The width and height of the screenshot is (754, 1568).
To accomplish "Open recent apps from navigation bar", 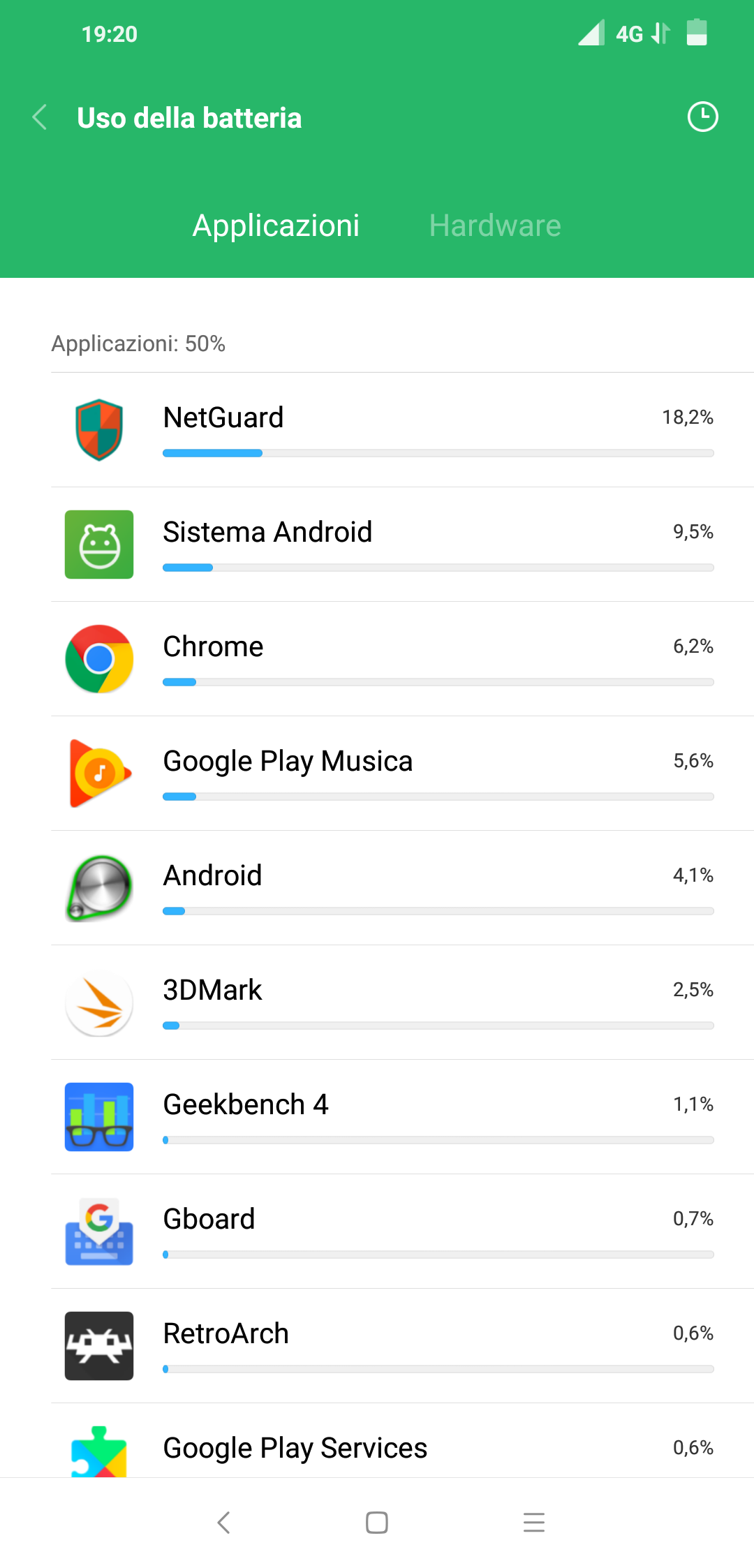I will pyautogui.click(x=534, y=1523).
